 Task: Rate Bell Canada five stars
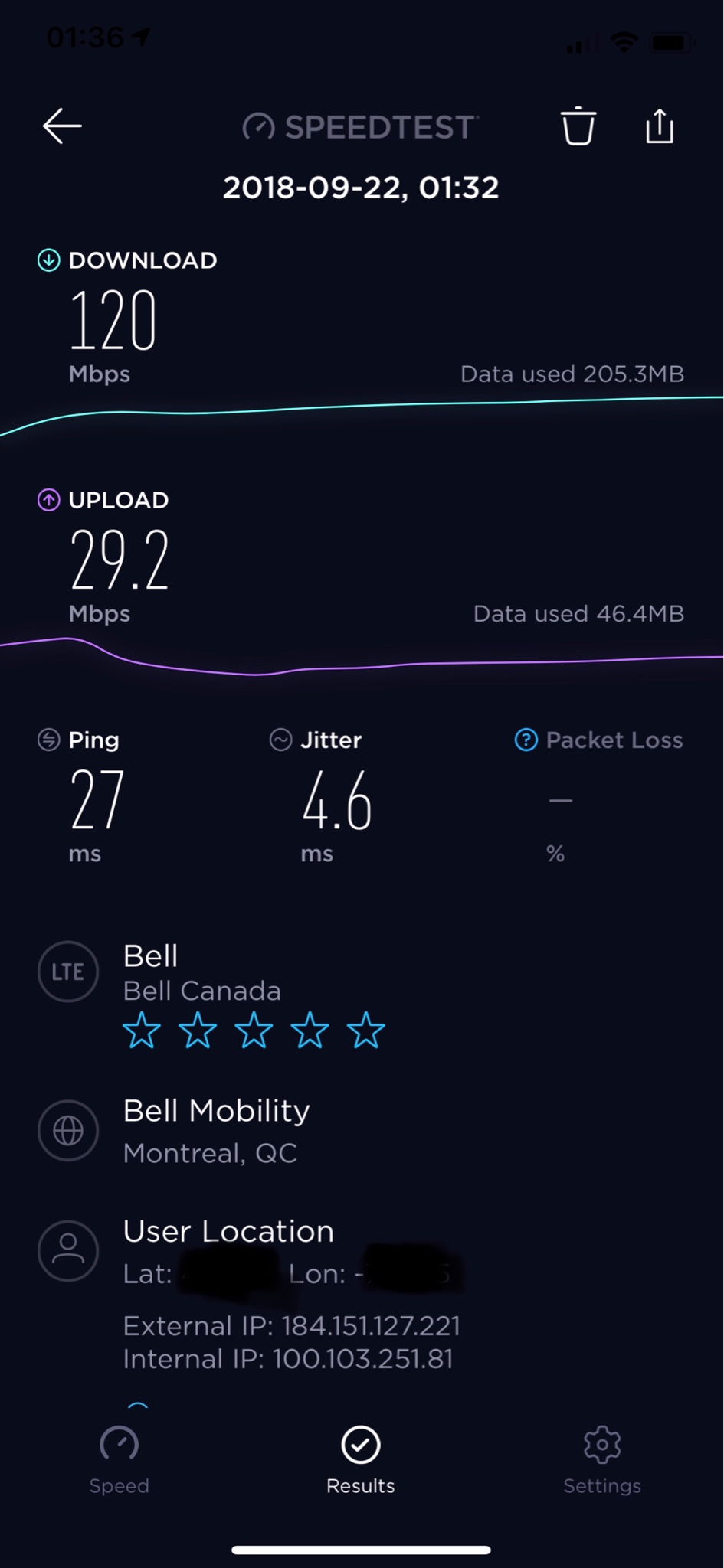point(365,1031)
